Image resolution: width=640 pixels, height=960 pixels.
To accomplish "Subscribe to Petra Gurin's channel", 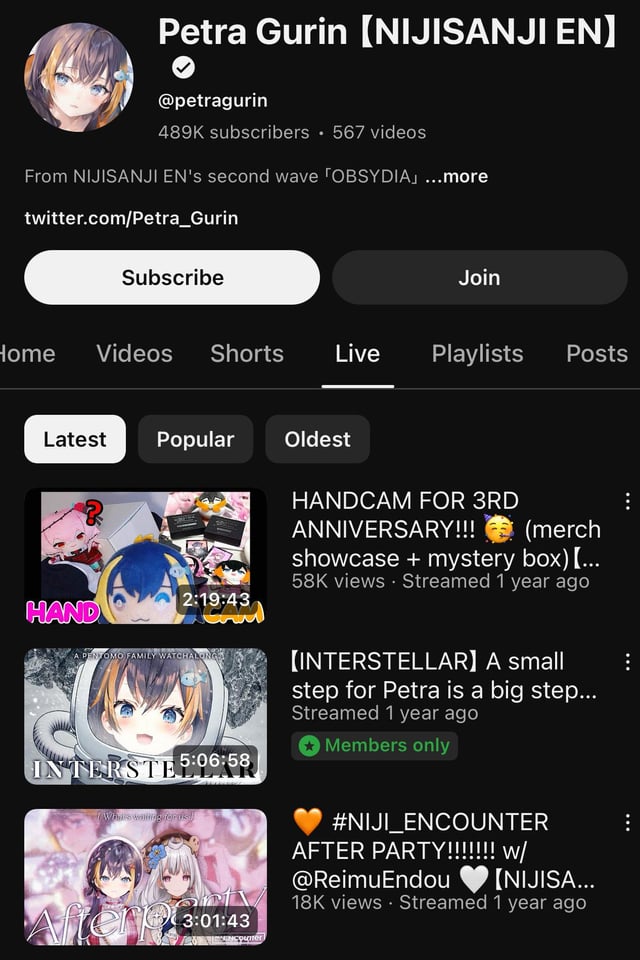I will tap(172, 277).
